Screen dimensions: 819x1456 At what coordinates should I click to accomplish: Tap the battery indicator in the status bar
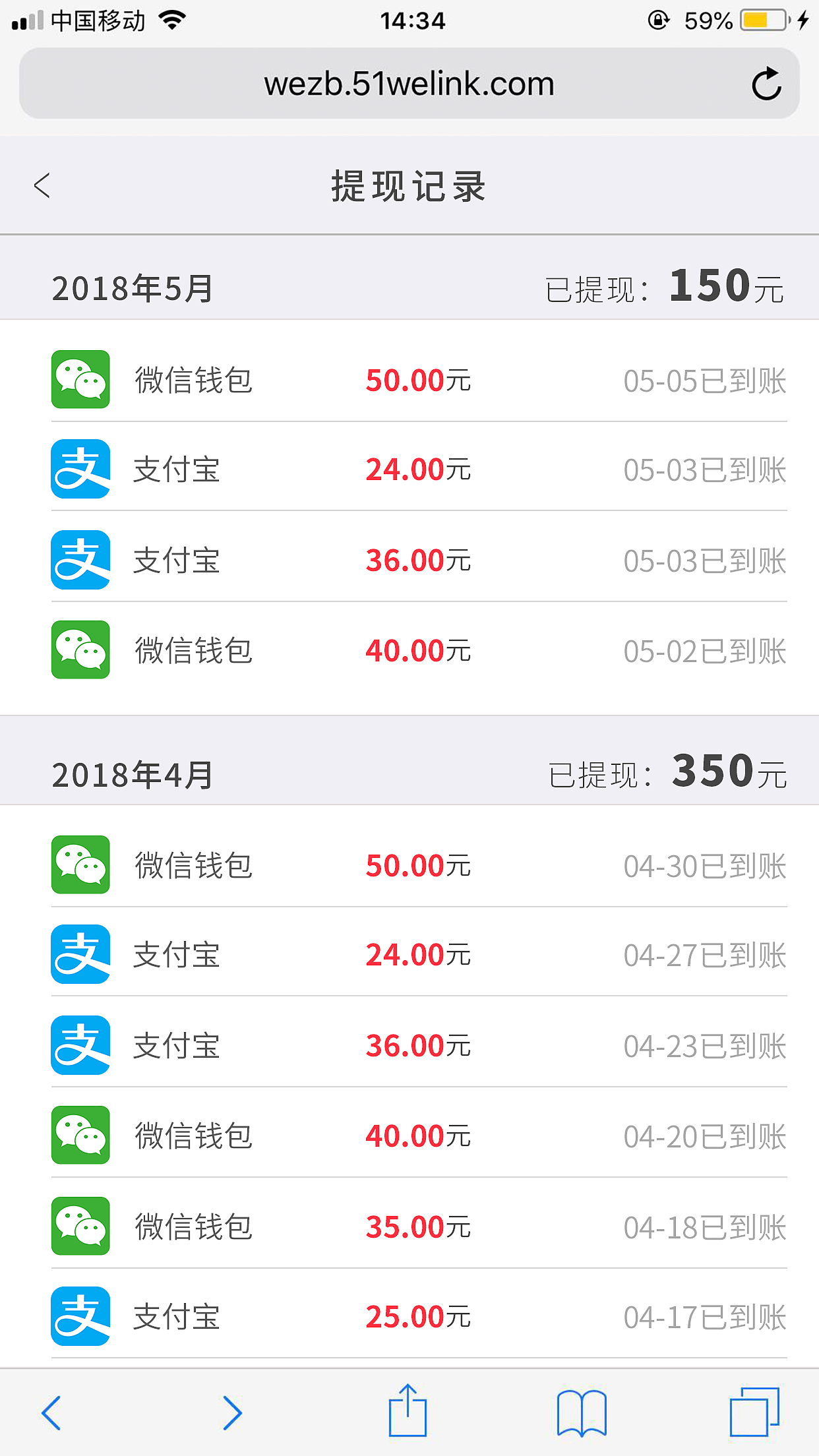click(x=757, y=20)
